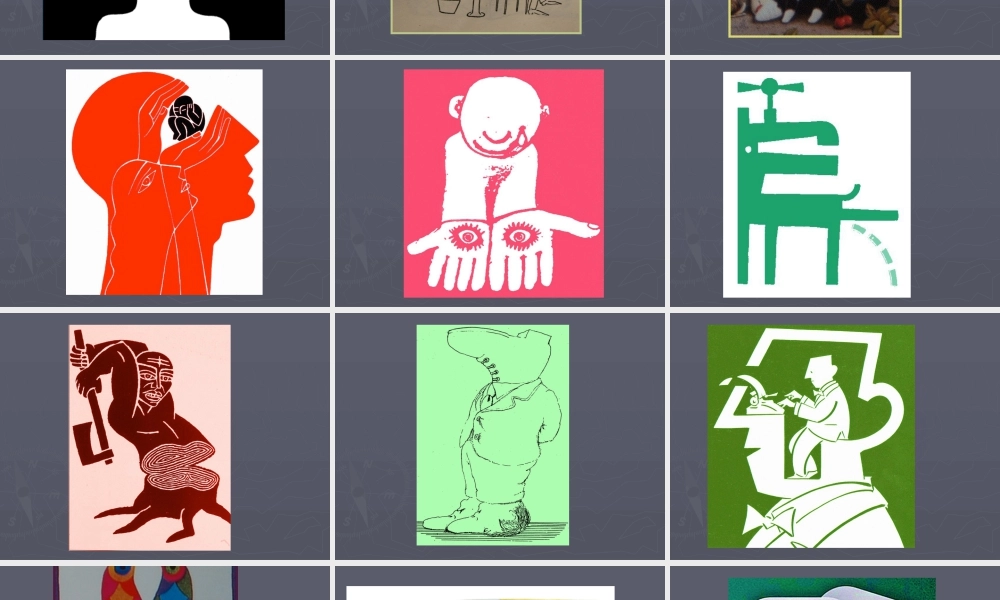Open the red head profile illustration
The image size is (1000, 600).
(x=164, y=182)
